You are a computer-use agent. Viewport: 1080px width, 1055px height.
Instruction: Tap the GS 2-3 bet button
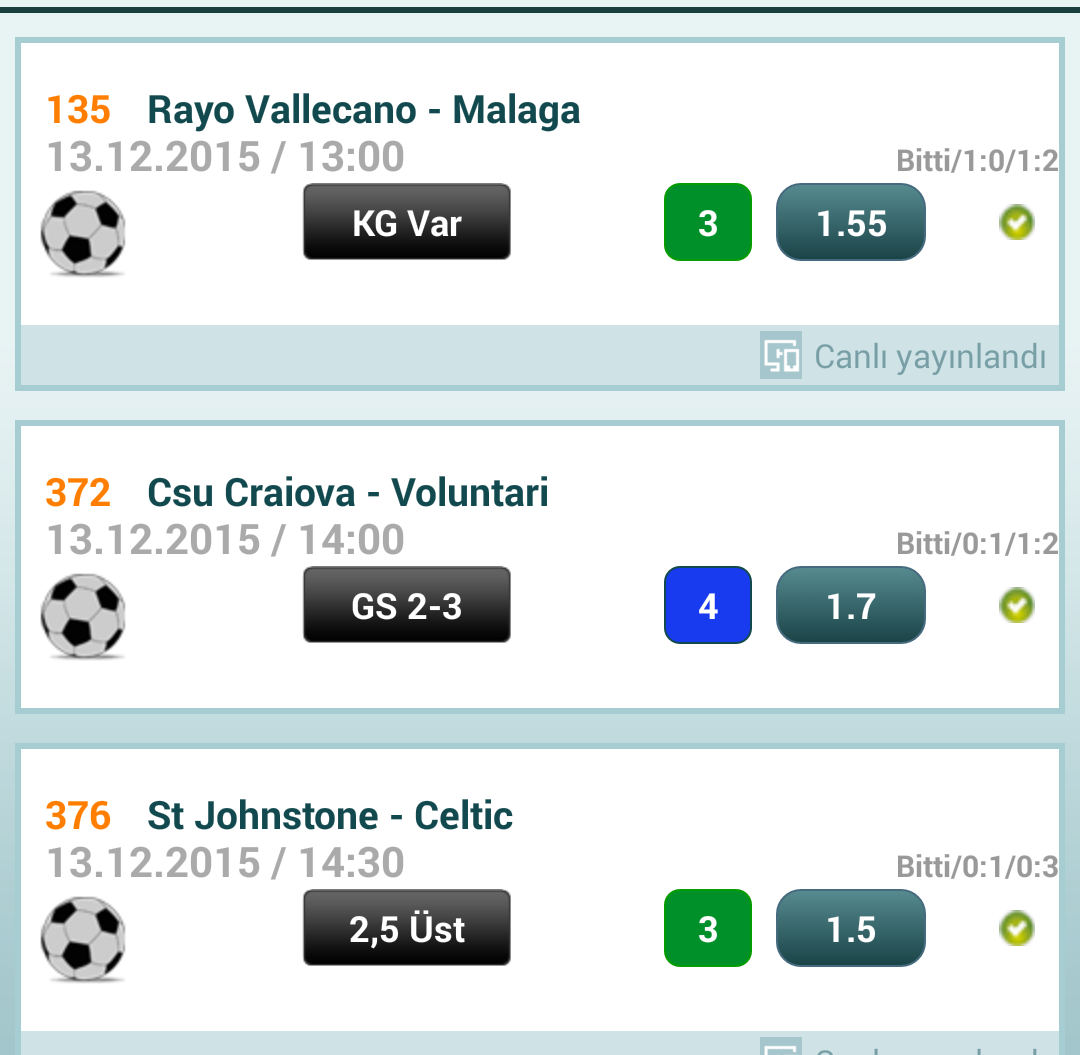pyautogui.click(x=407, y=606)
